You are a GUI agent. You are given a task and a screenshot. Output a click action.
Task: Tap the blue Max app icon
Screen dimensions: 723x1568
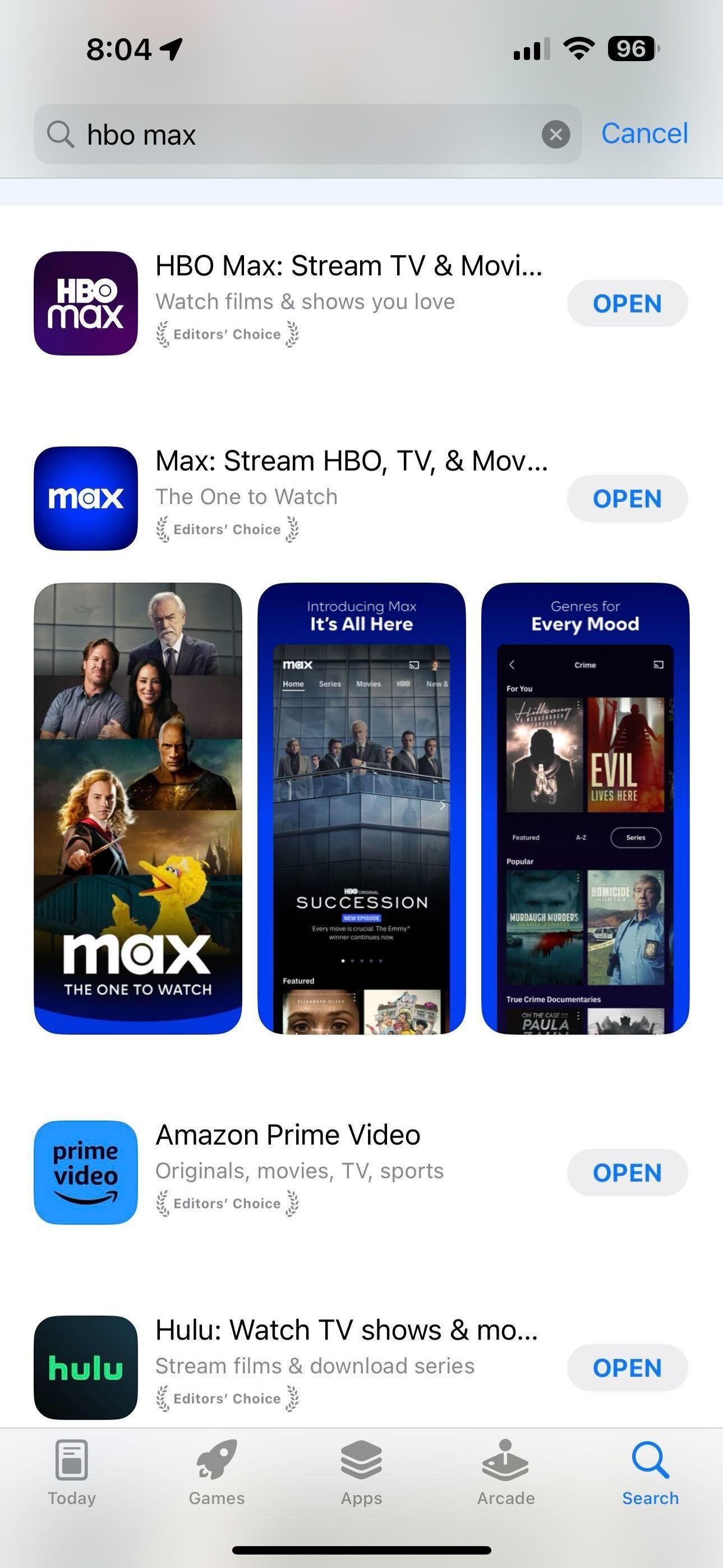point(85,498)
